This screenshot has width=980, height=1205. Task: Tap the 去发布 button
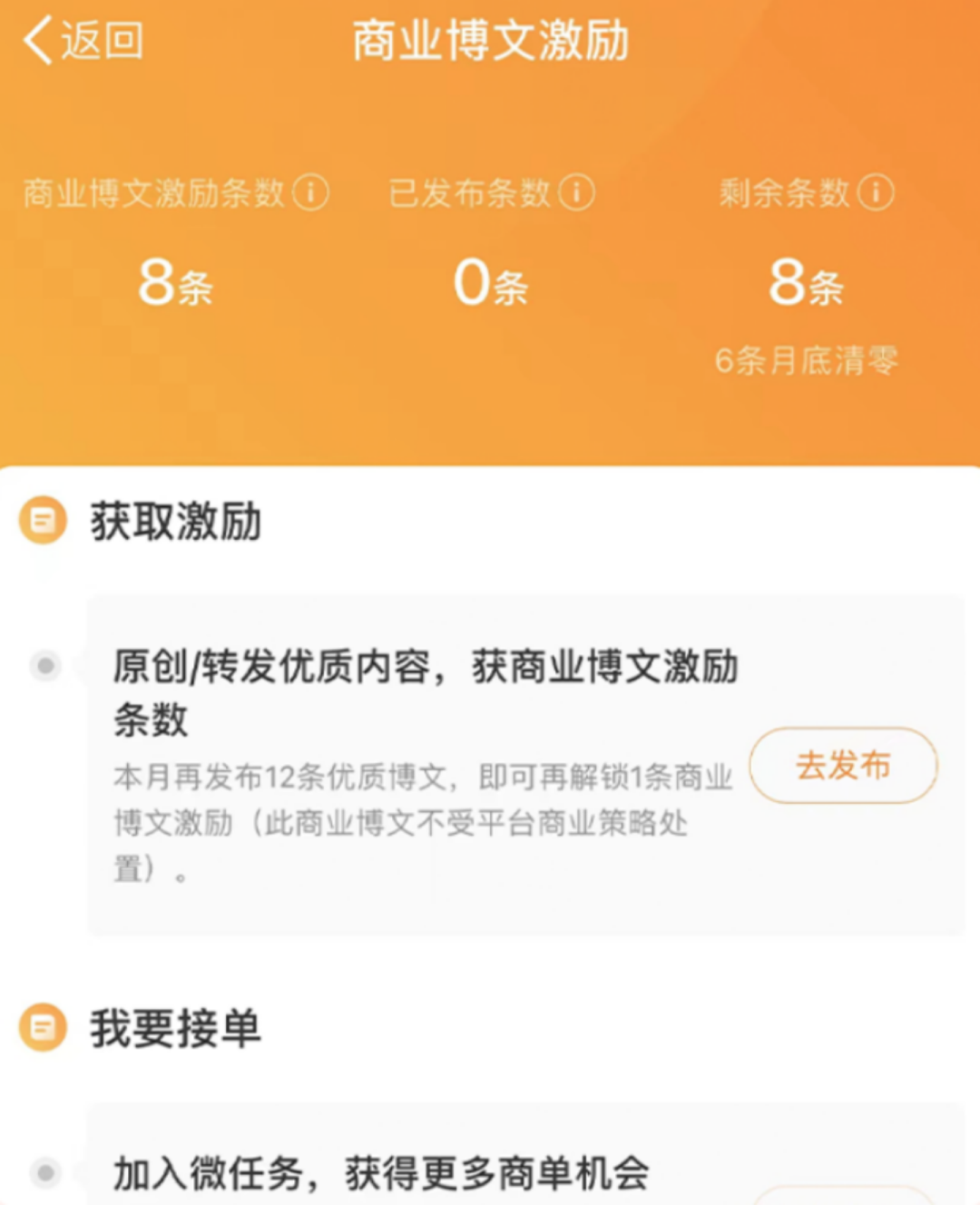click(843, 766)
